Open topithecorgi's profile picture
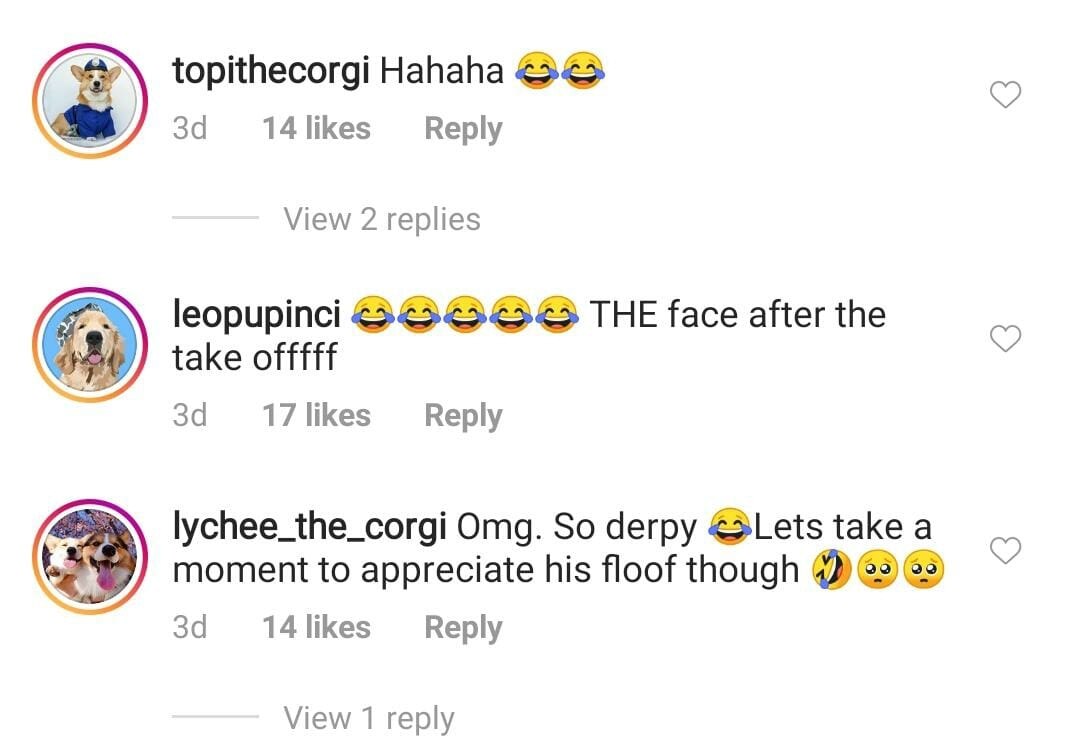 90,101
